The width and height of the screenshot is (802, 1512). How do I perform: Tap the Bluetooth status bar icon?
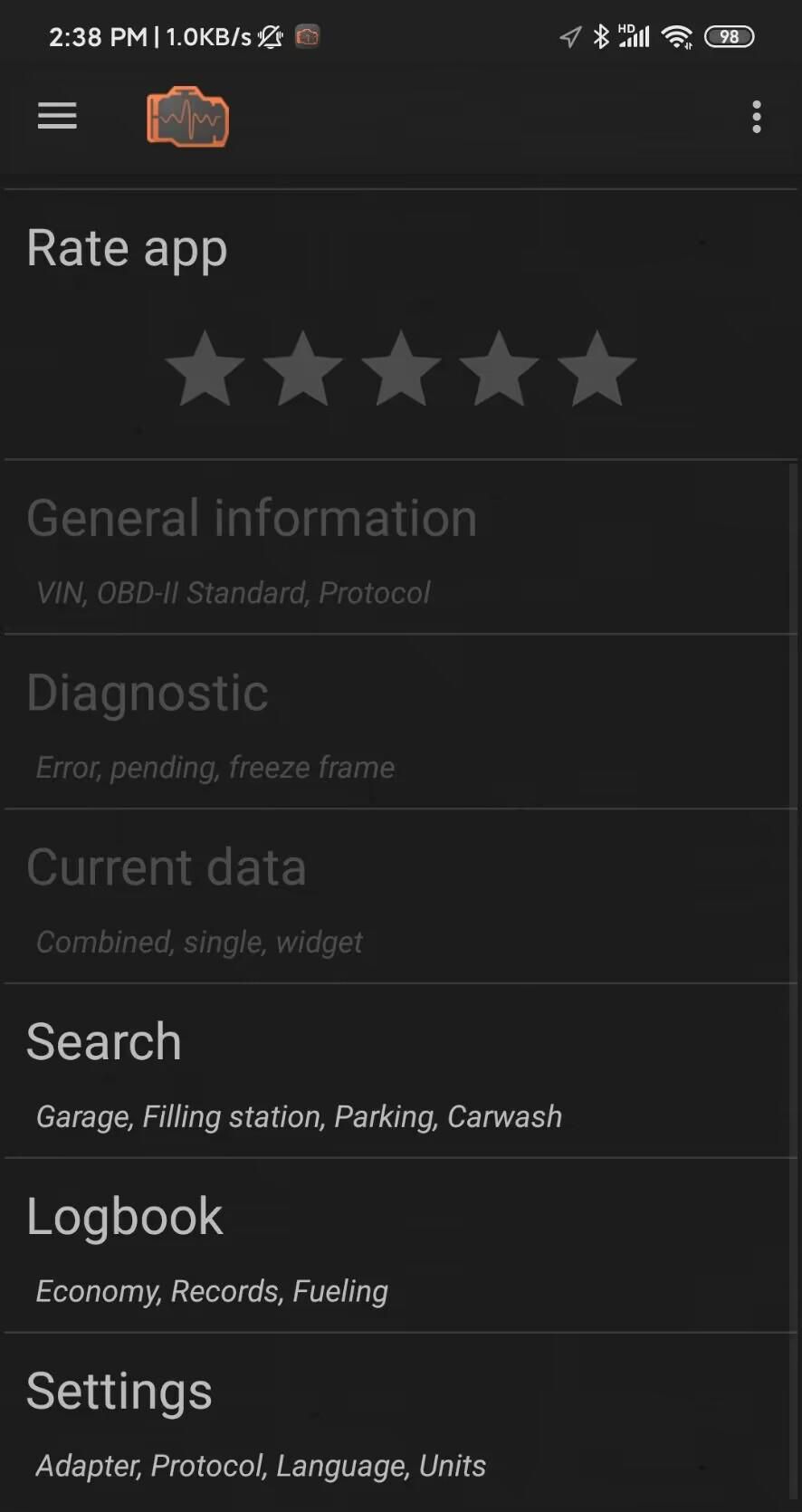pyautogui.click(x=599, y=36)
